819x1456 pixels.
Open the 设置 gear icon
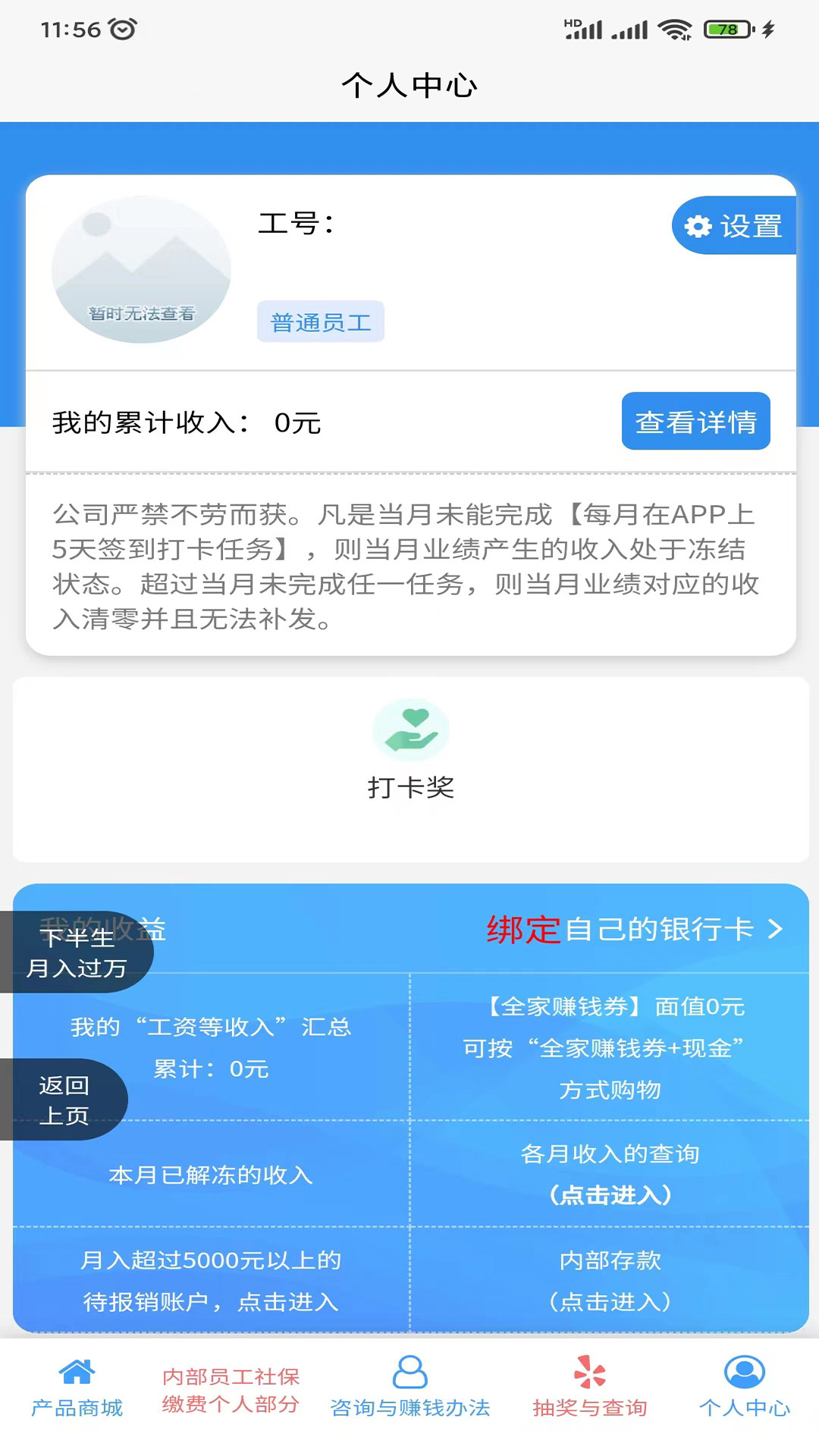(698, 226)
